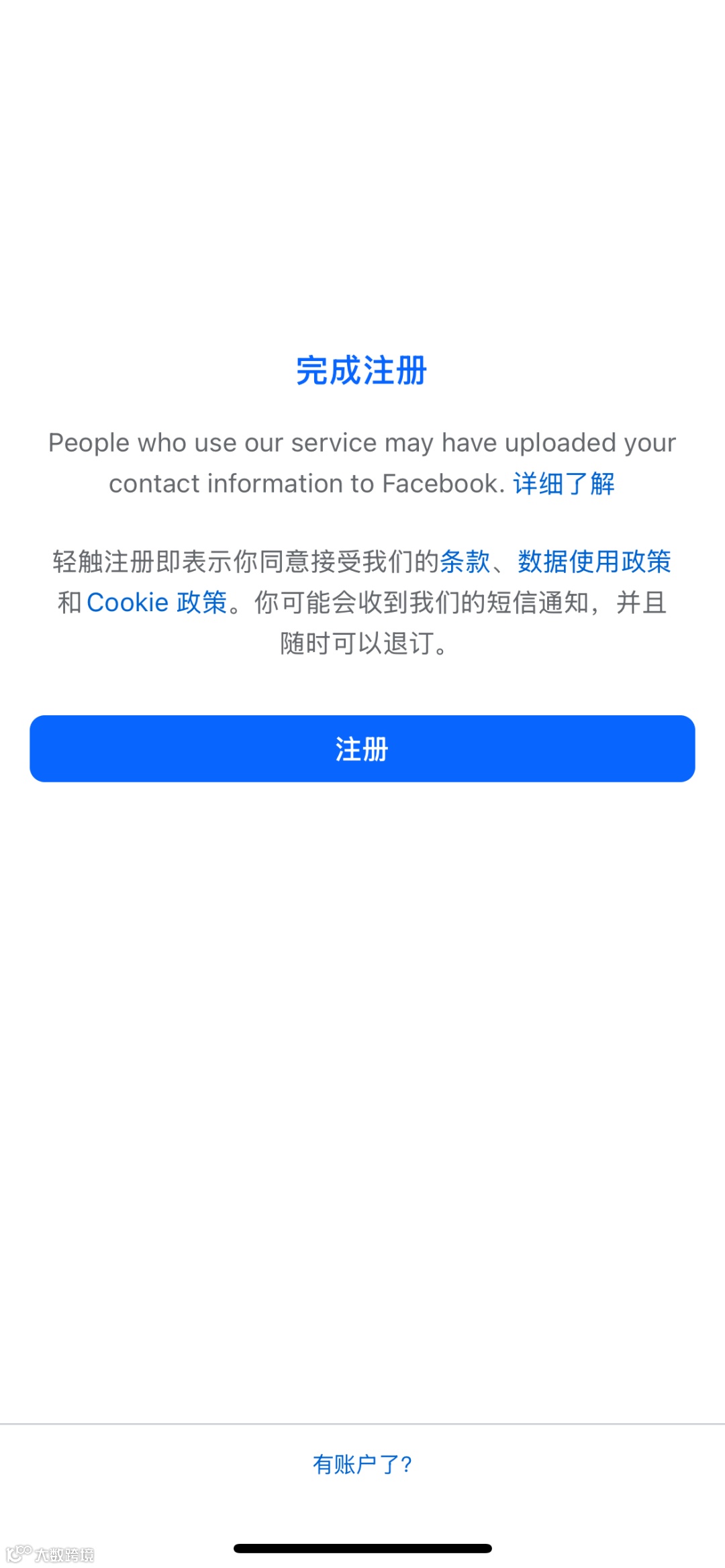Tap the 完成注册 heading text
The width and height of the screenshot is (725, 1568).
tap(362, 370)
